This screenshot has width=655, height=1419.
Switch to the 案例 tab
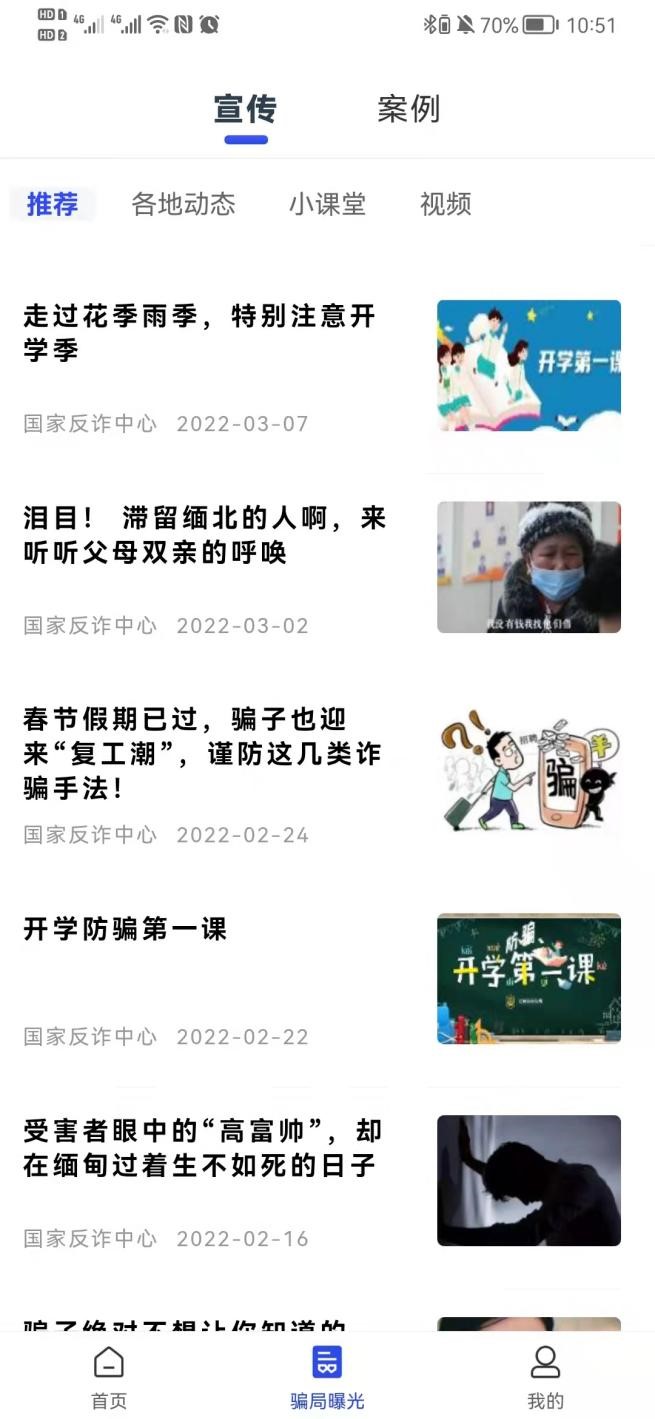[408, 109]
